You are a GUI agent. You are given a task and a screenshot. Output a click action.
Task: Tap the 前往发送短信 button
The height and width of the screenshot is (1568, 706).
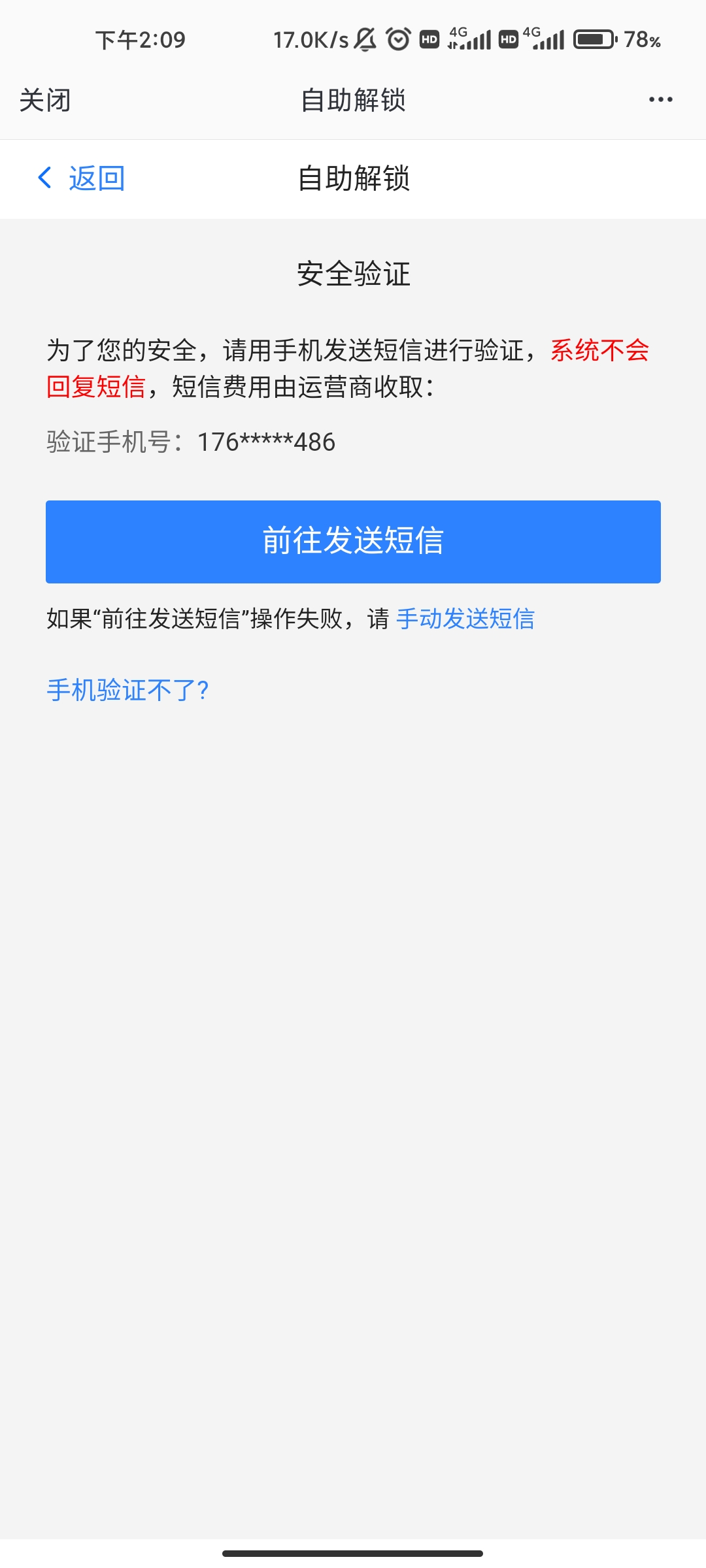(x=353, y=542)
